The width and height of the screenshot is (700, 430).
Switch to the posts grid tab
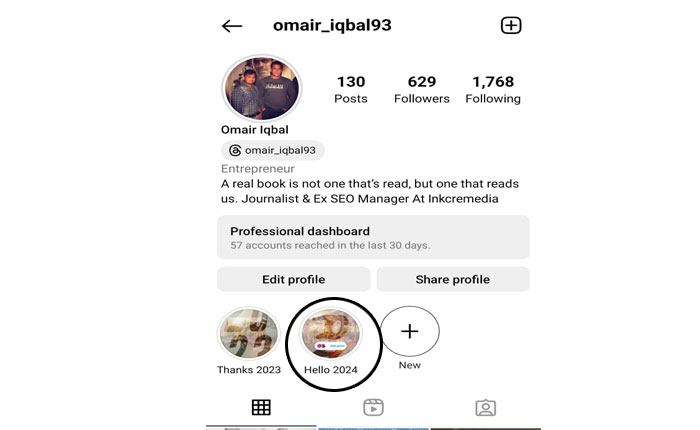click(x=261, y=407)
